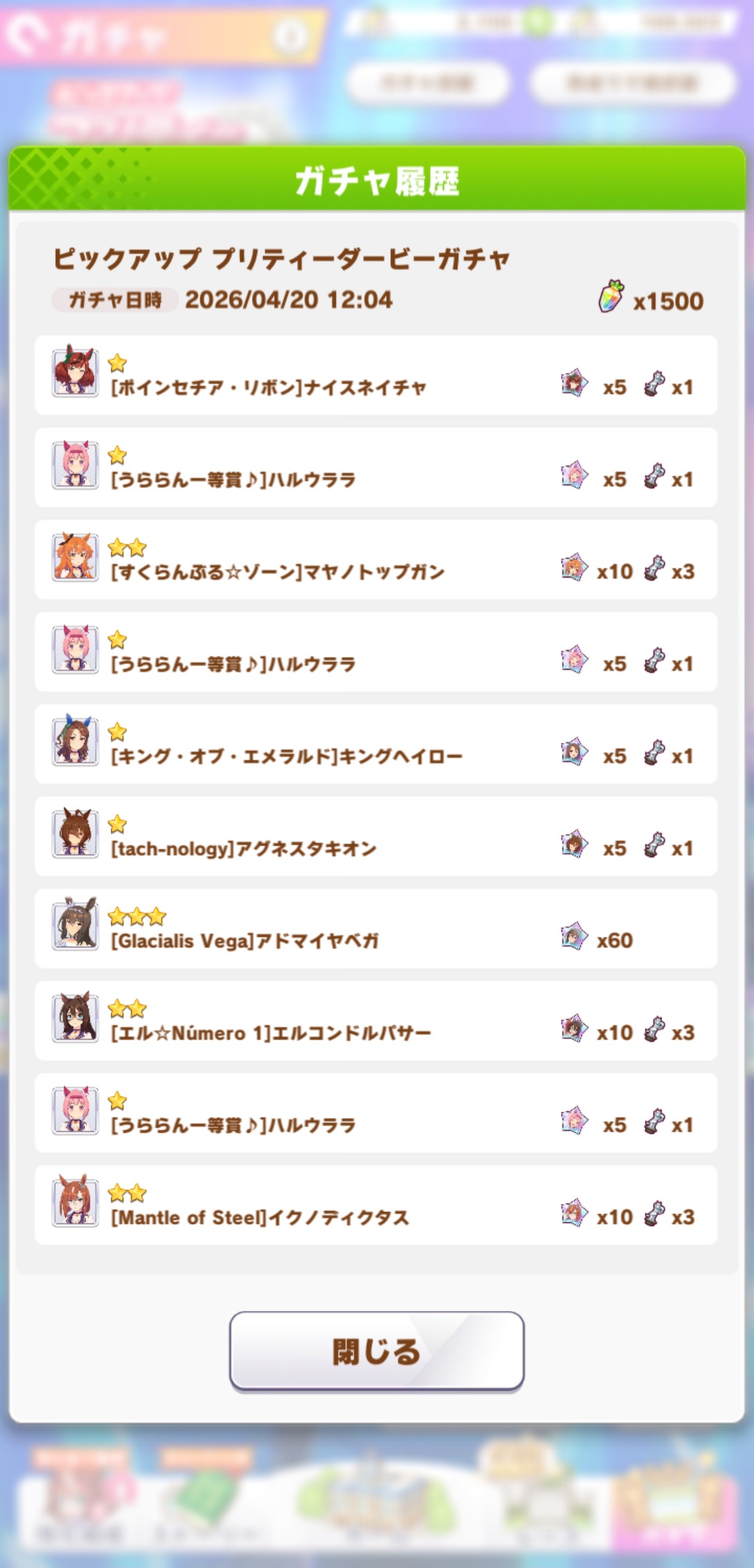This screenshot has height=1568, width=754.
Task: Close the gacha history dialog with 閉じる
Action: (376, 1351)
